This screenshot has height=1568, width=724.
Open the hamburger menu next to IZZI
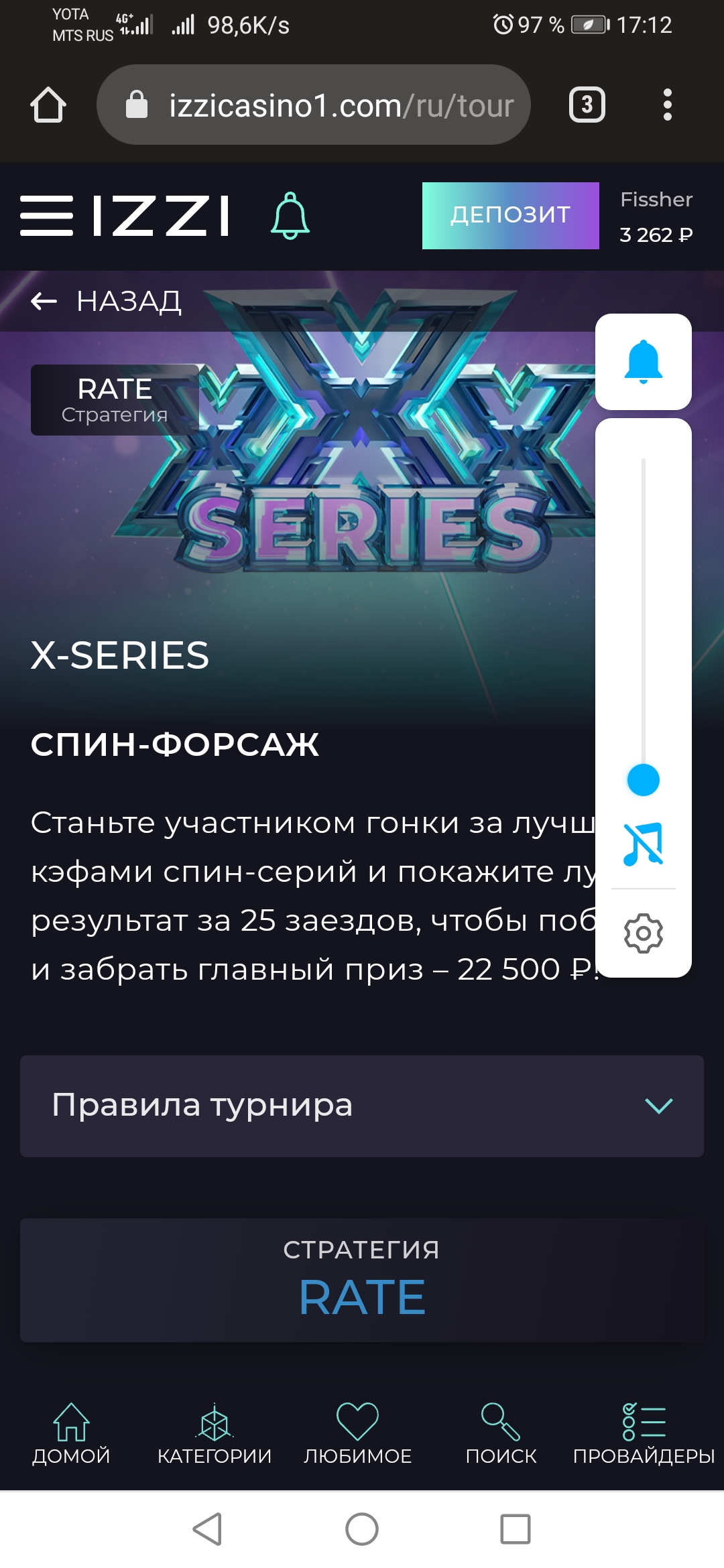[x=46, y=216]
